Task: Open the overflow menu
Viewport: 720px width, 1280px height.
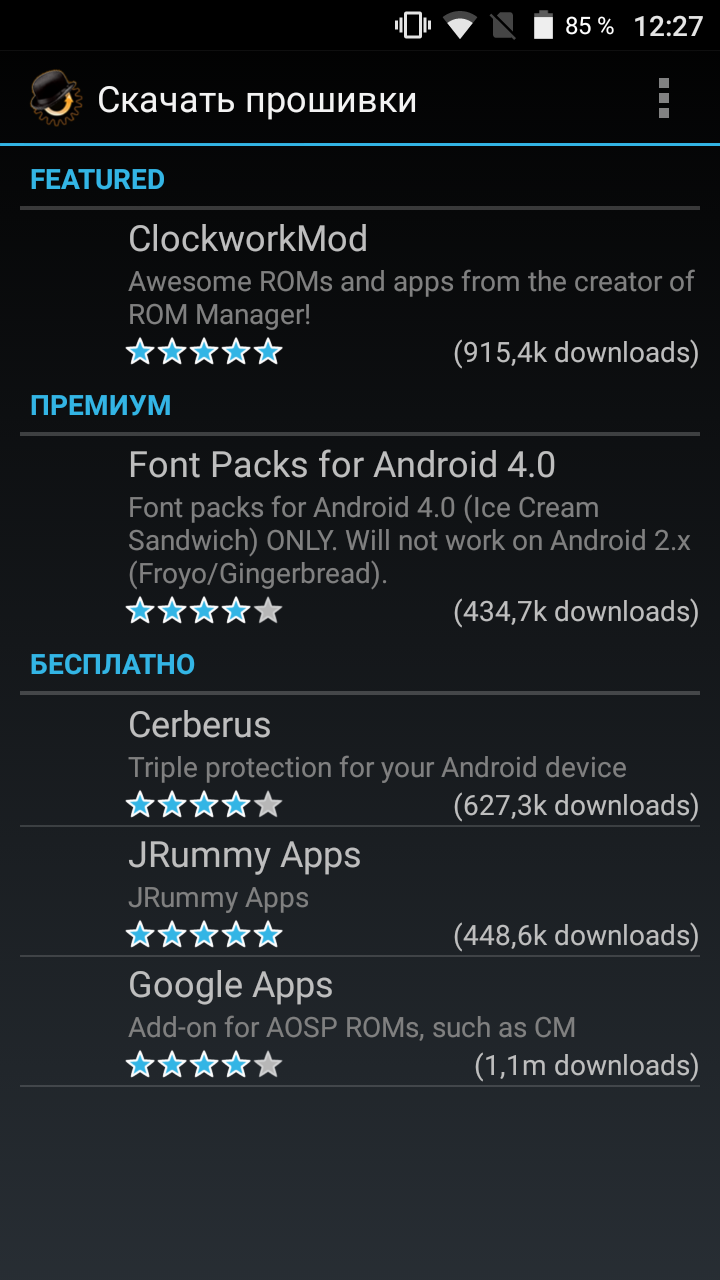Action: click(x=663, y=99)
